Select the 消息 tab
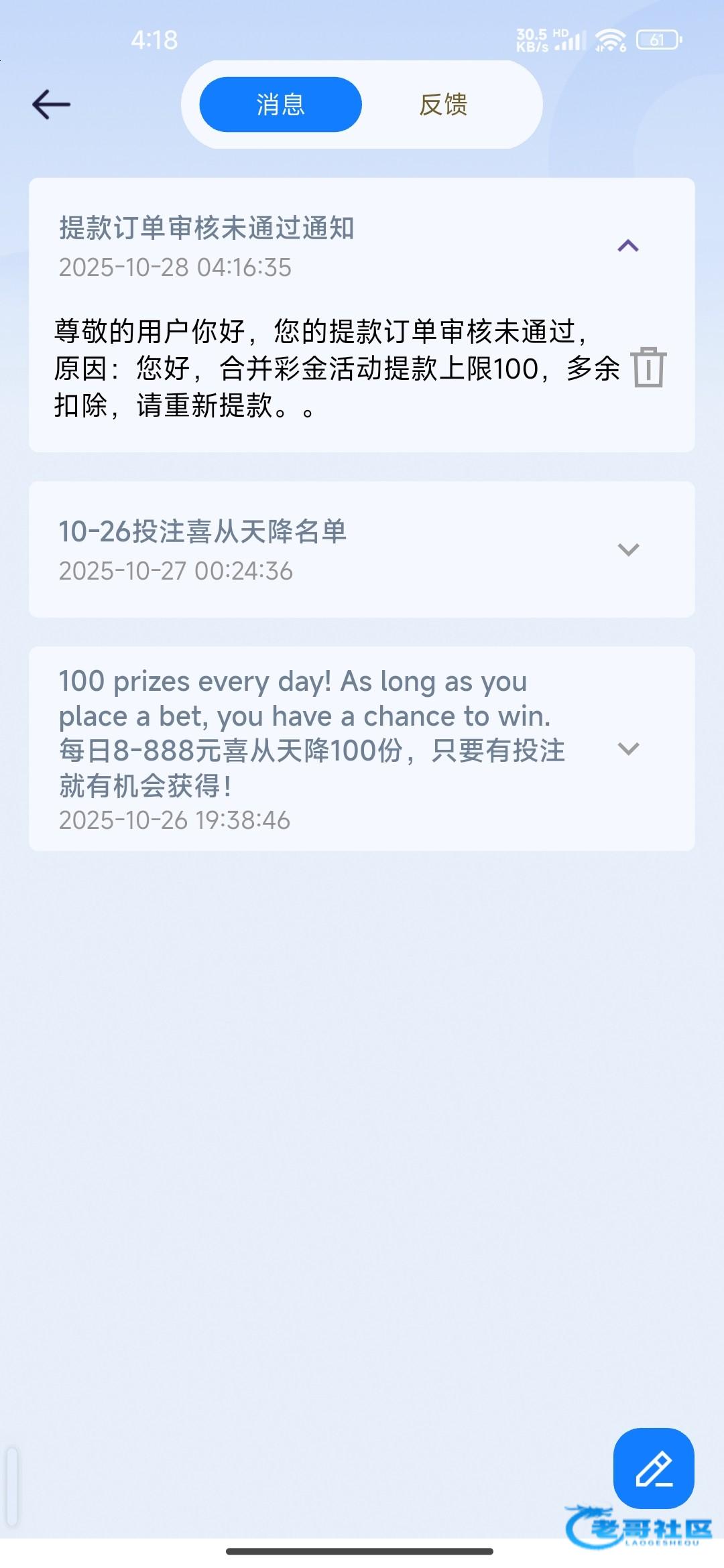This screenshot has width=724, height=1568. pos(281,105)
